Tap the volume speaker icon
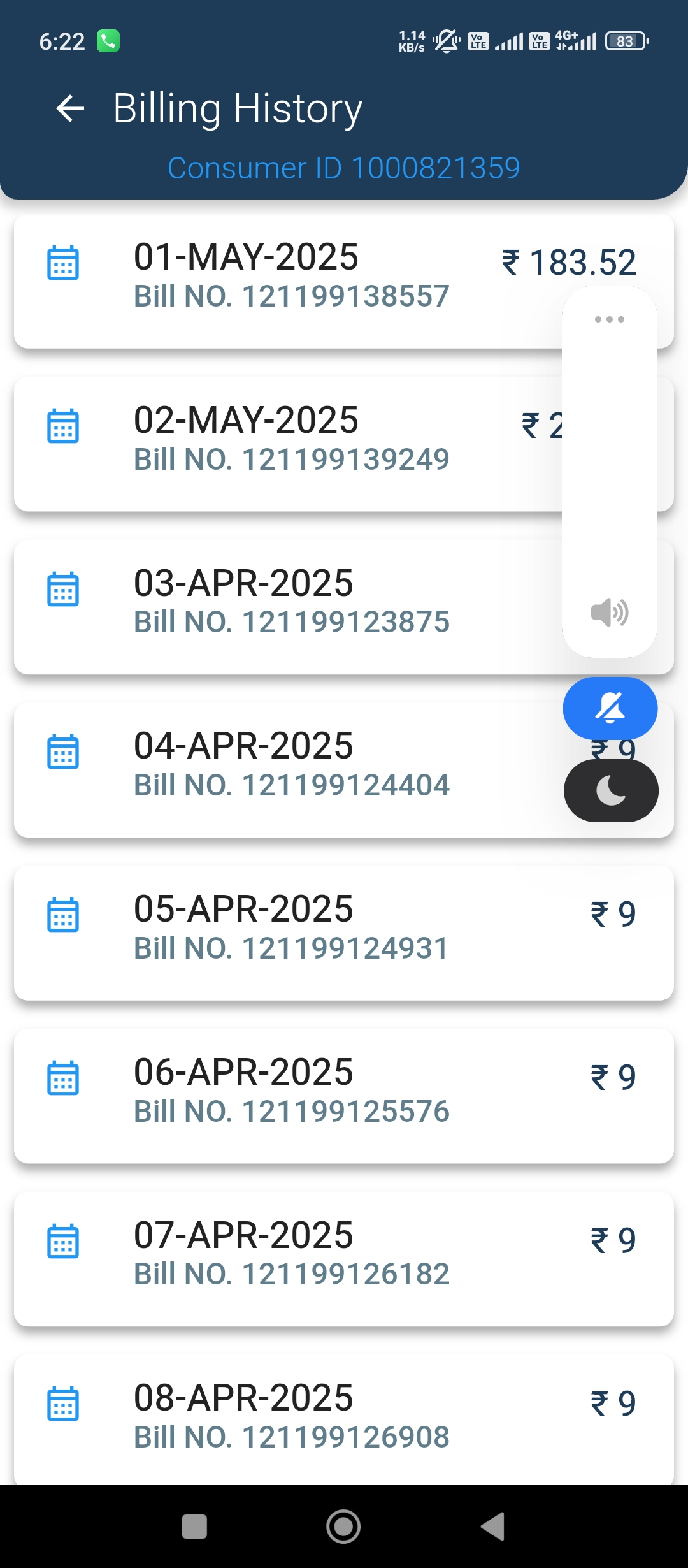The width and height of the screenshot is (688, 1568). point(610,613)
